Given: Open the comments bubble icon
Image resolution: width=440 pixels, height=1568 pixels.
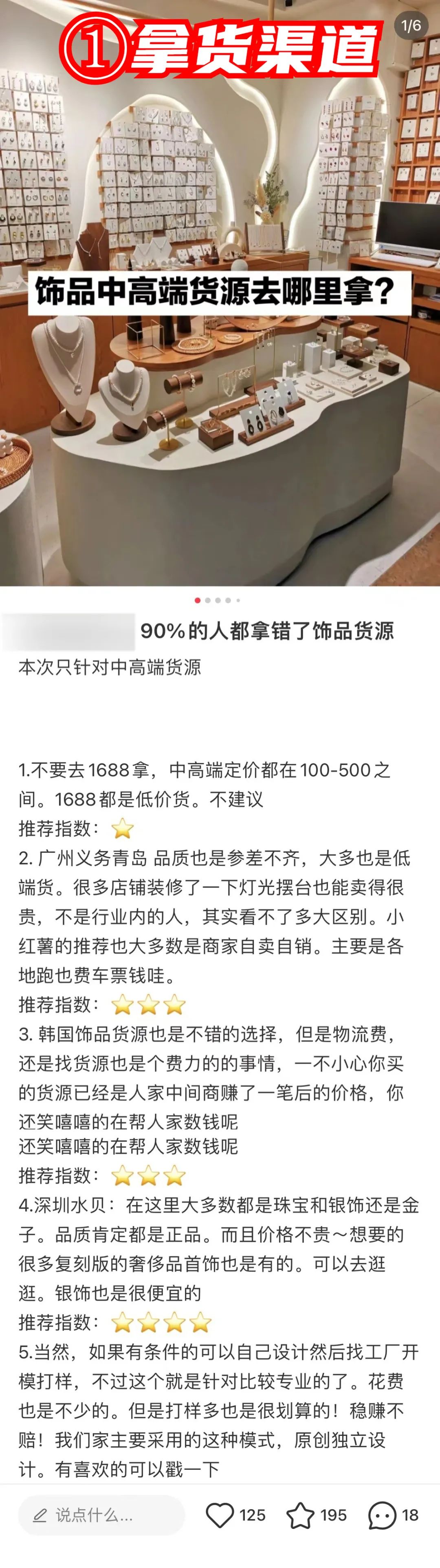Looking at the screenshot, I should point(382,1515).
